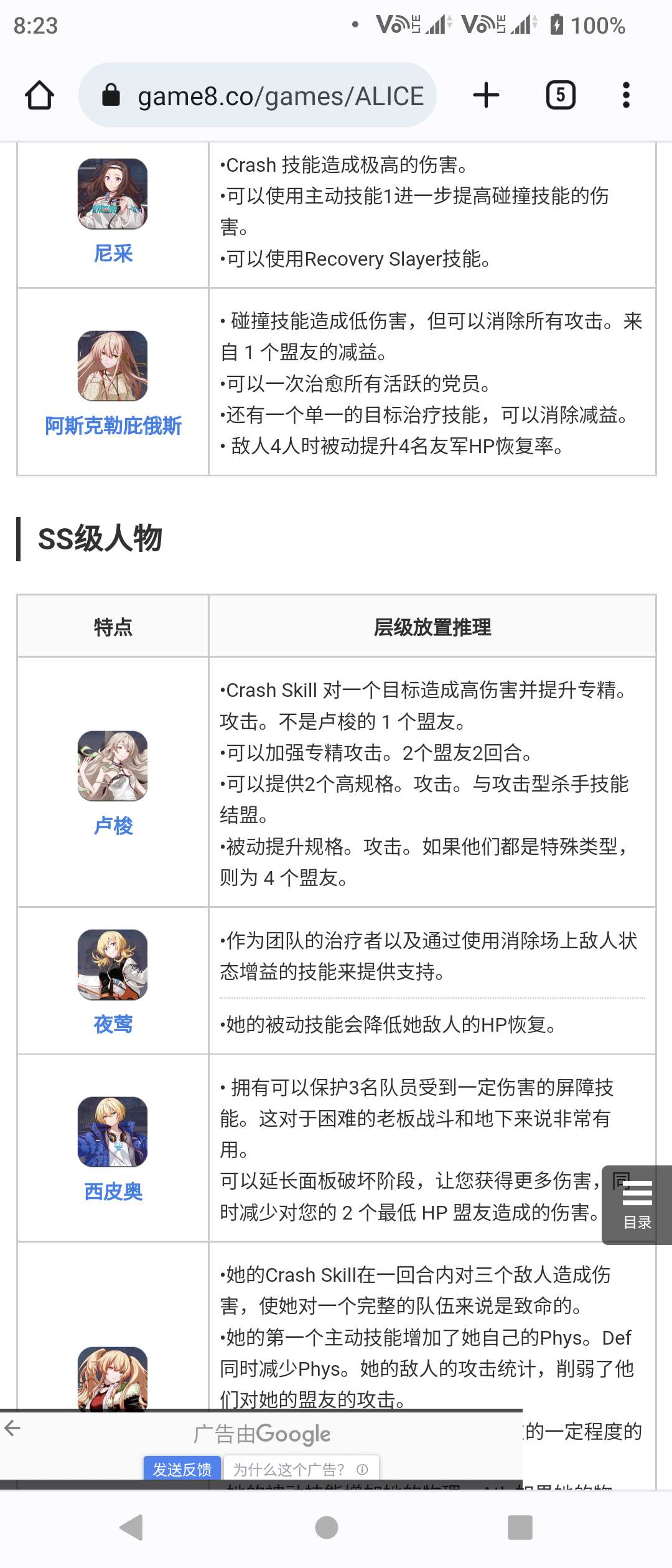Open the 卢梭 character page
This screenshot has height=1568, width=672.
point(113,826)
